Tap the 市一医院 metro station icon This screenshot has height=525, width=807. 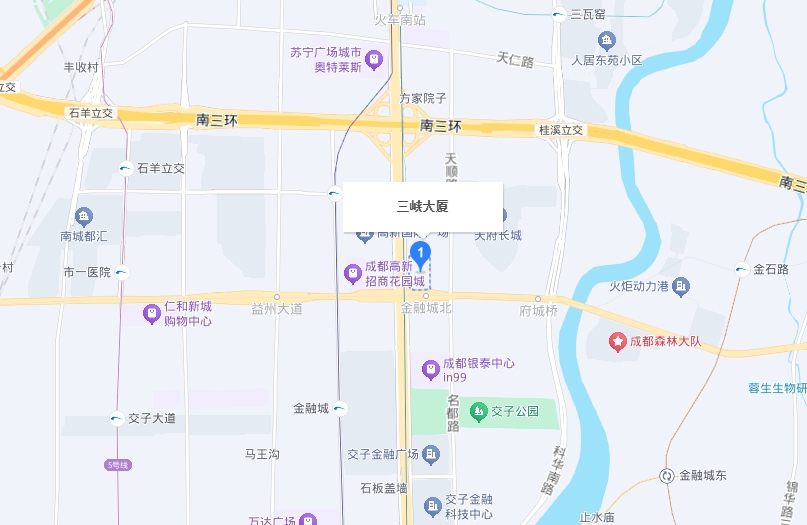point(122,272)
